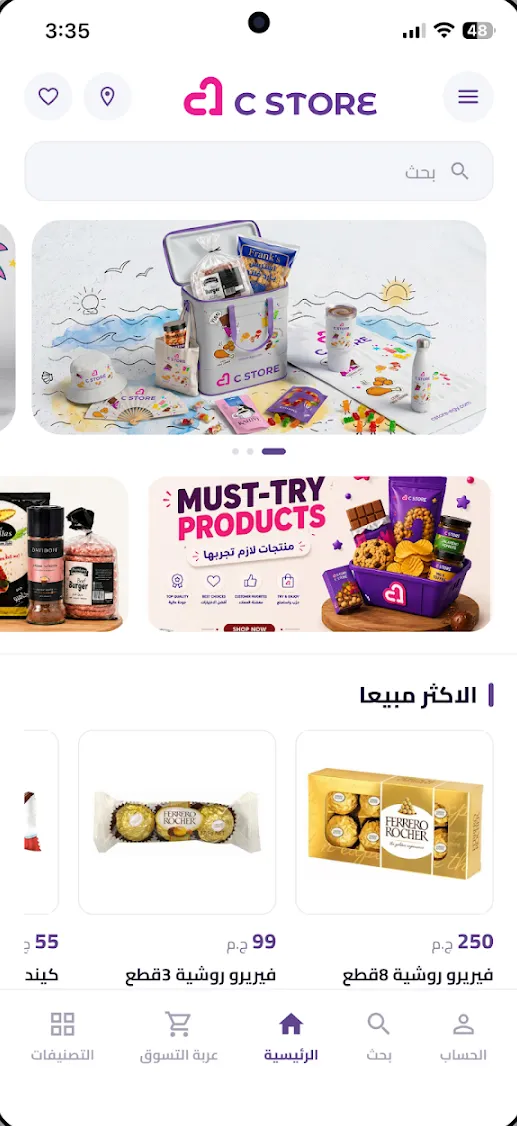
Task: View the Ferrero Rocher 8-piece product
Action: point(394,822)
